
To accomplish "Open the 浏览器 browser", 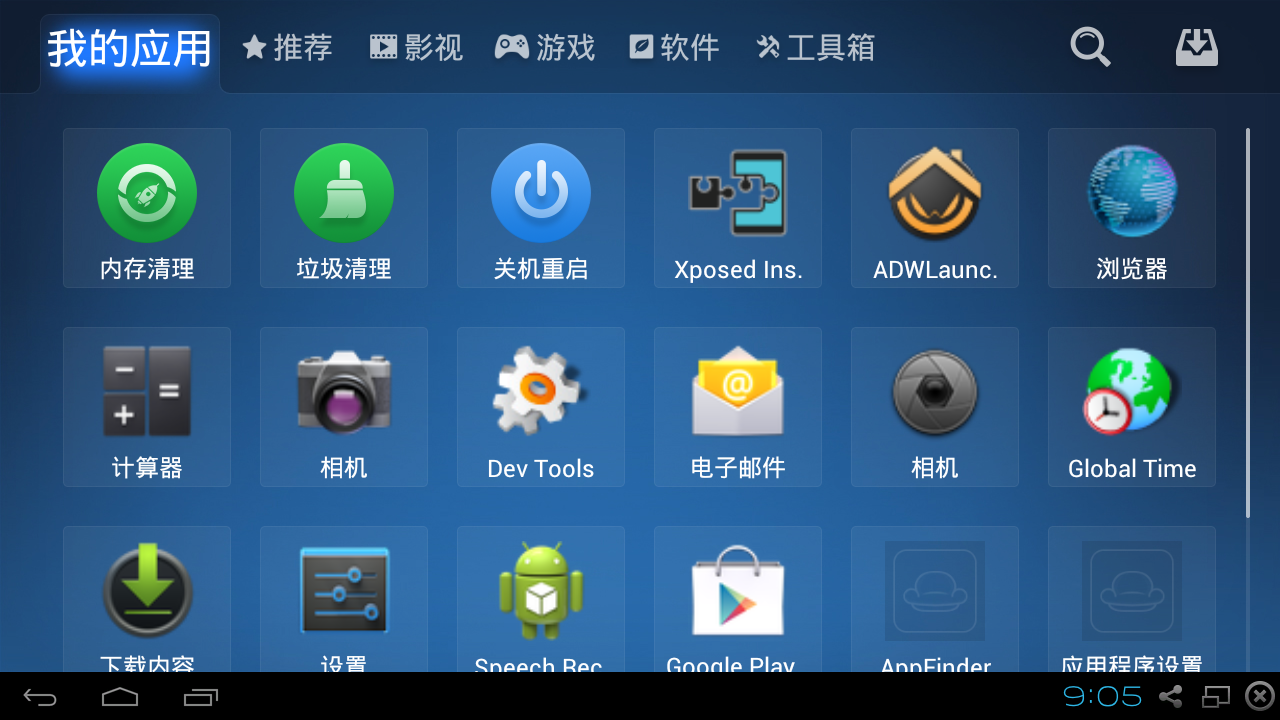I will pos(1132,208).
